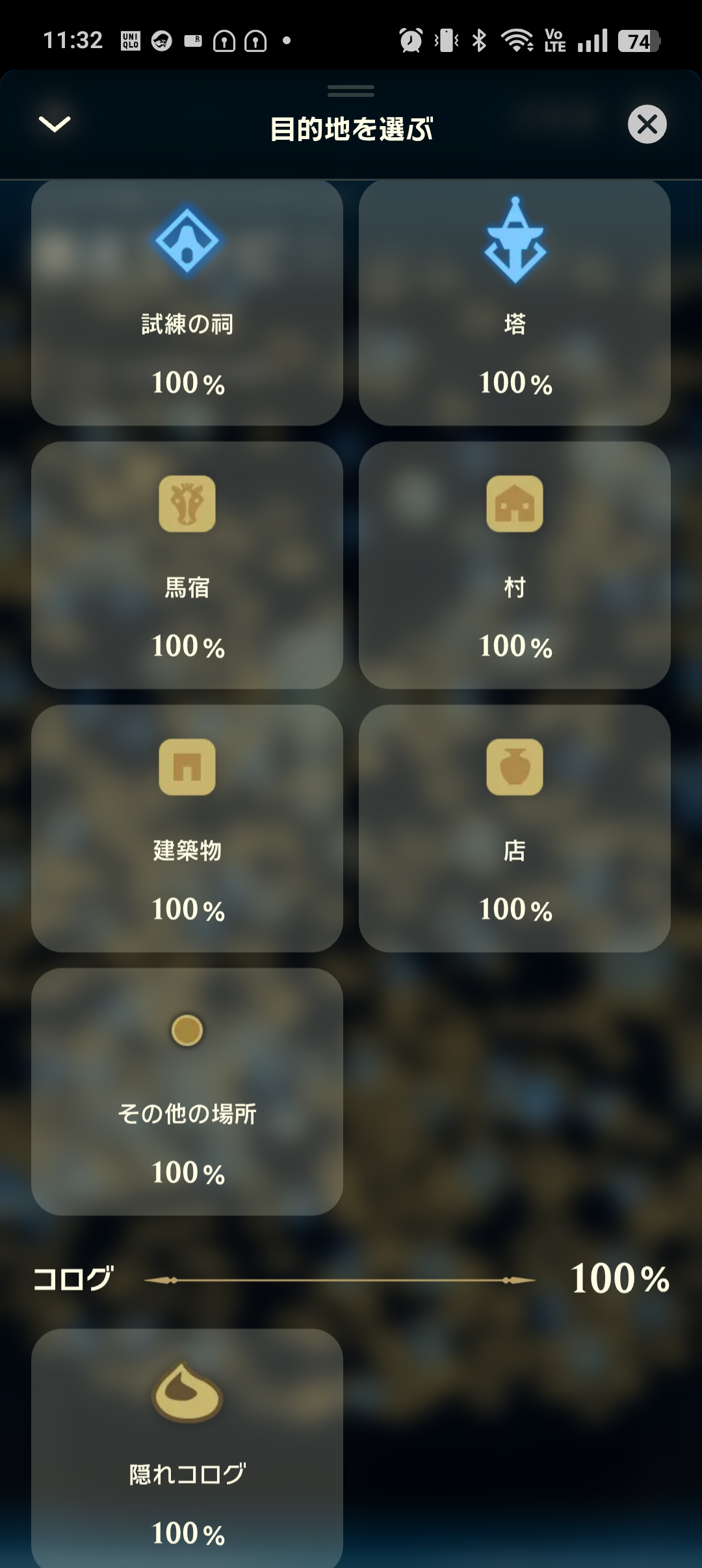
Task: Select the 試練の祠 category
Action: click(187, 304)
